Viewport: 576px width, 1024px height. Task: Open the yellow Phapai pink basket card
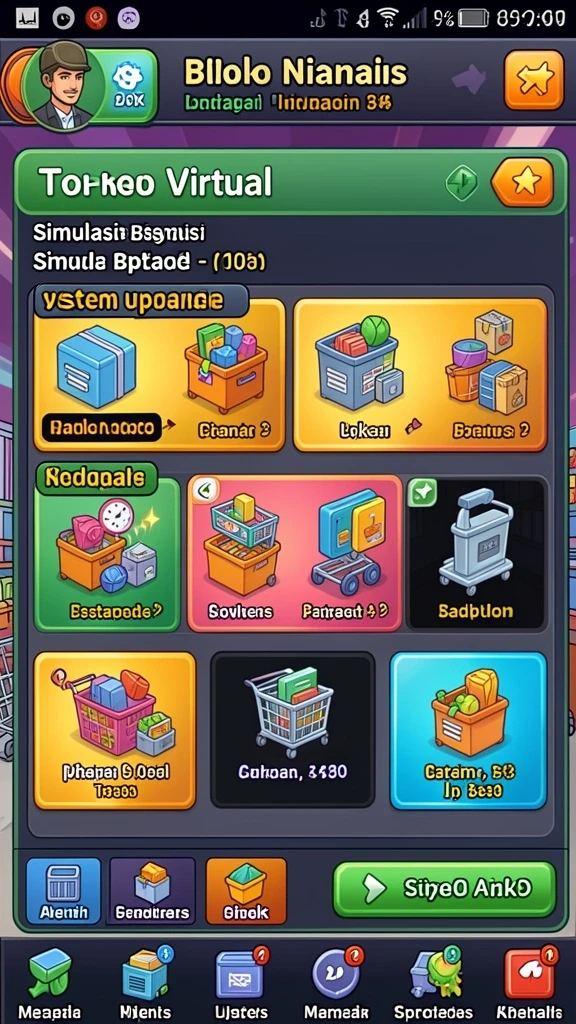[115, 730]
